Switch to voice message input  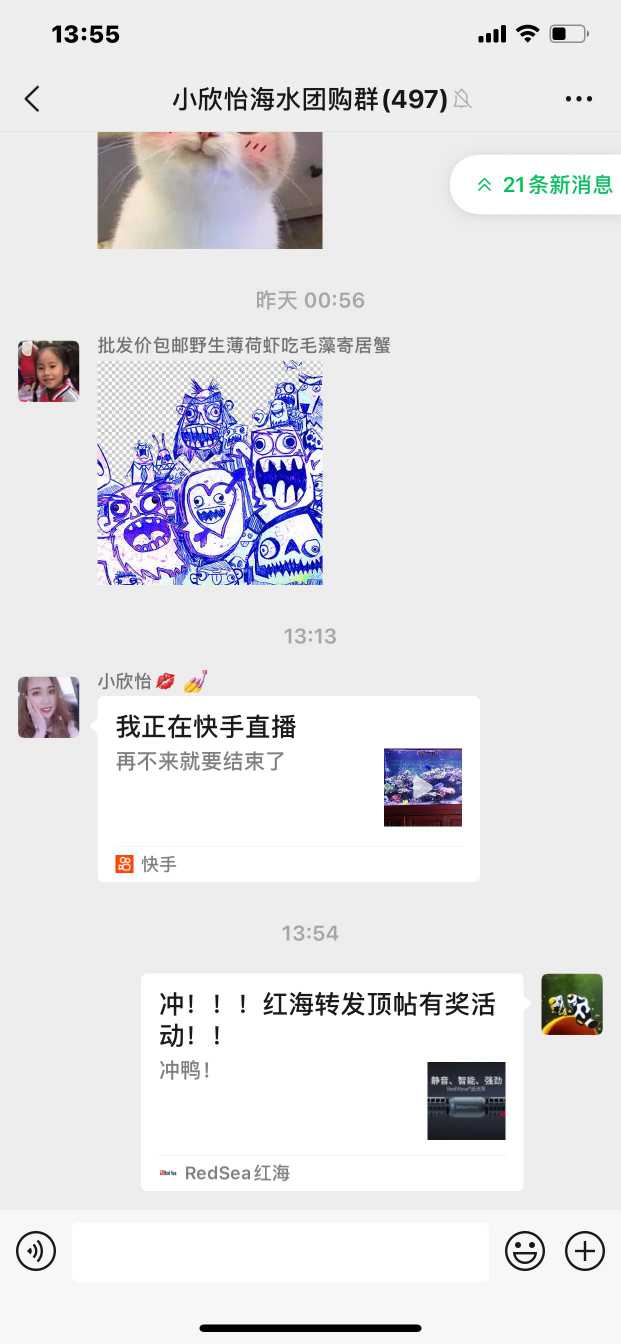(x=36, y=1251)
